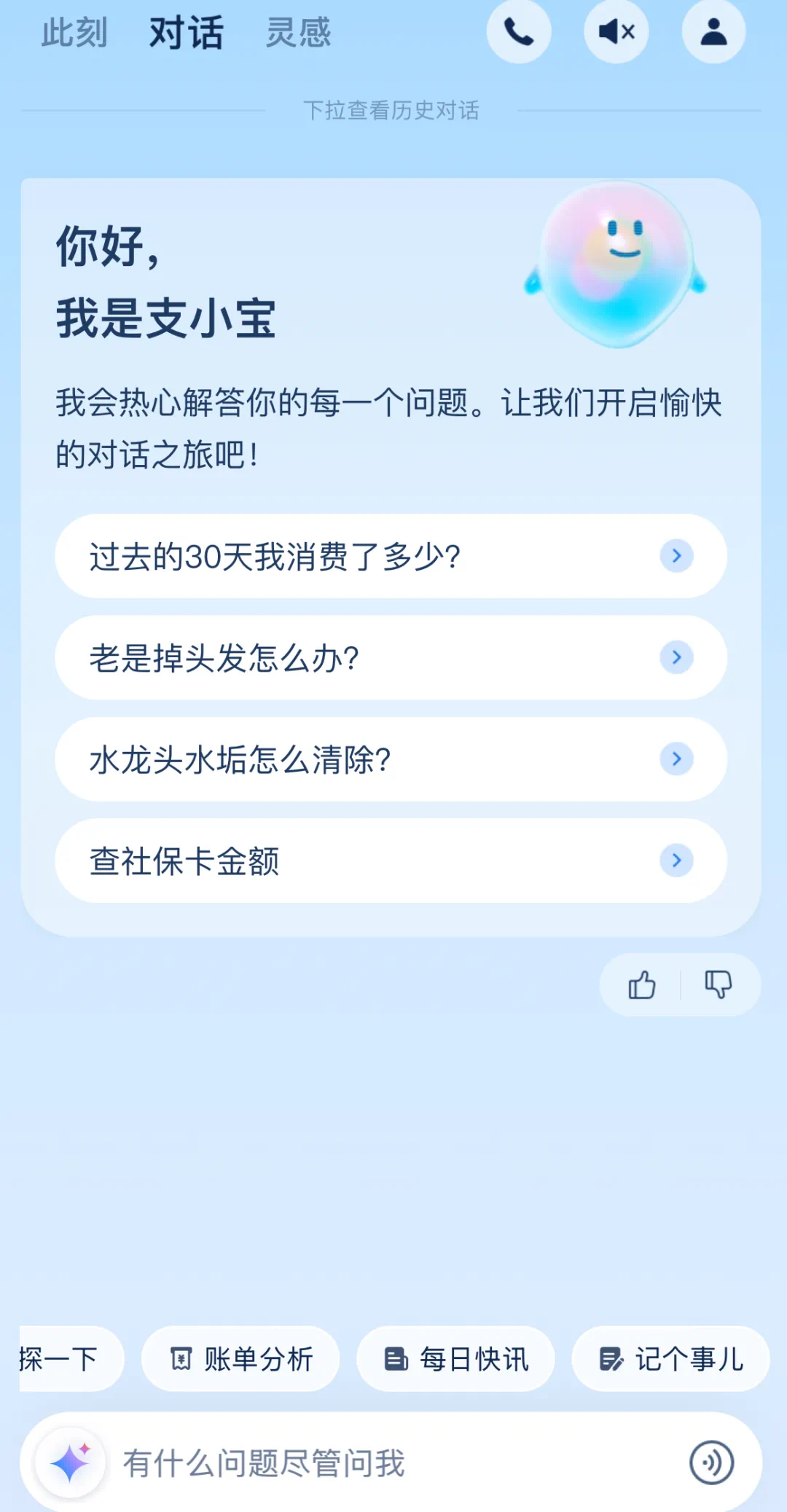Screen dimensions: 787x1512
Task: Tap the 查社保卡金额 suggestion
Action: pyautogui.click(x=391, y=861)
